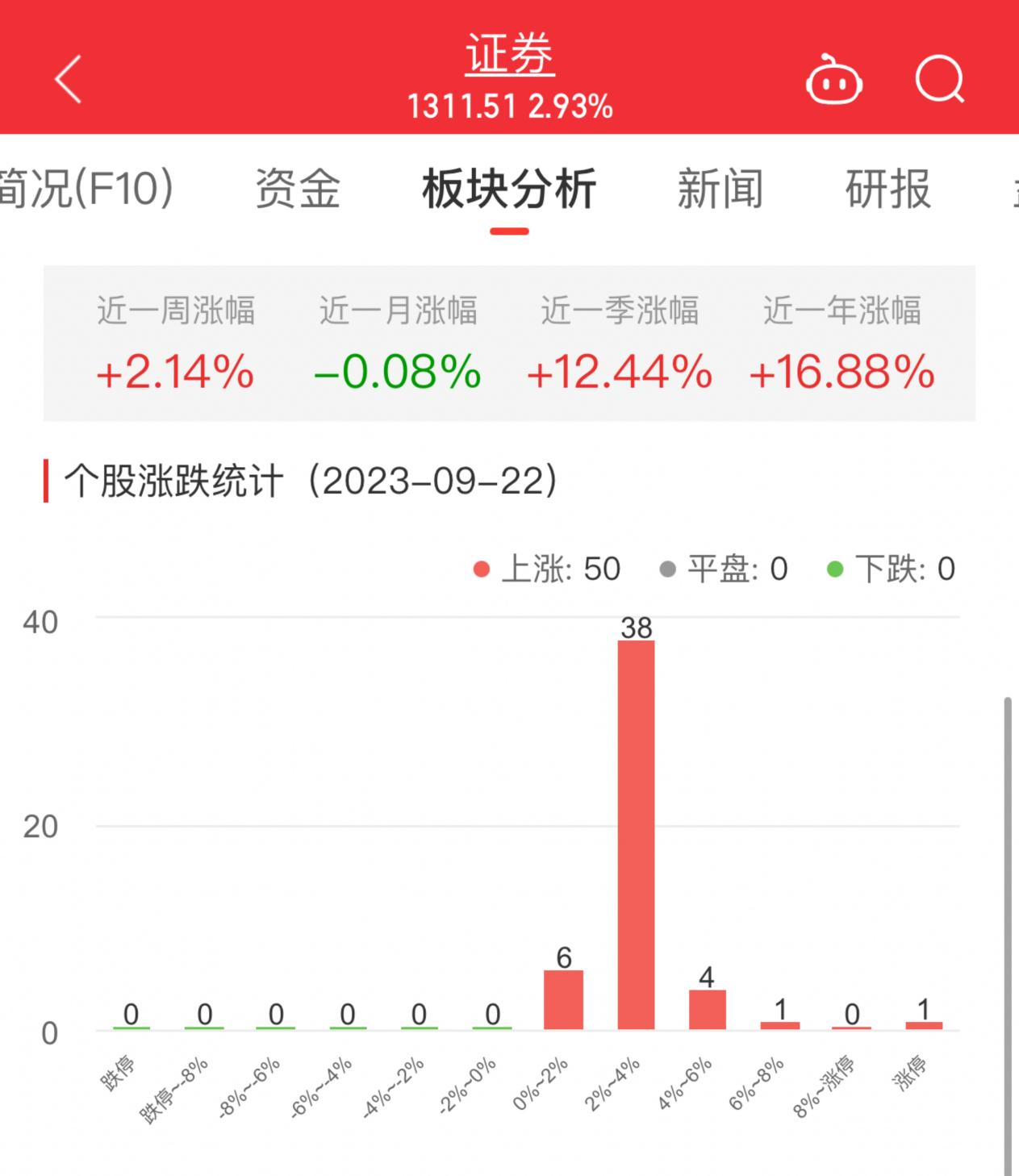Open search with the magnifier icon
Viewport: 1019px width, 1176px height.
(940, 80)
